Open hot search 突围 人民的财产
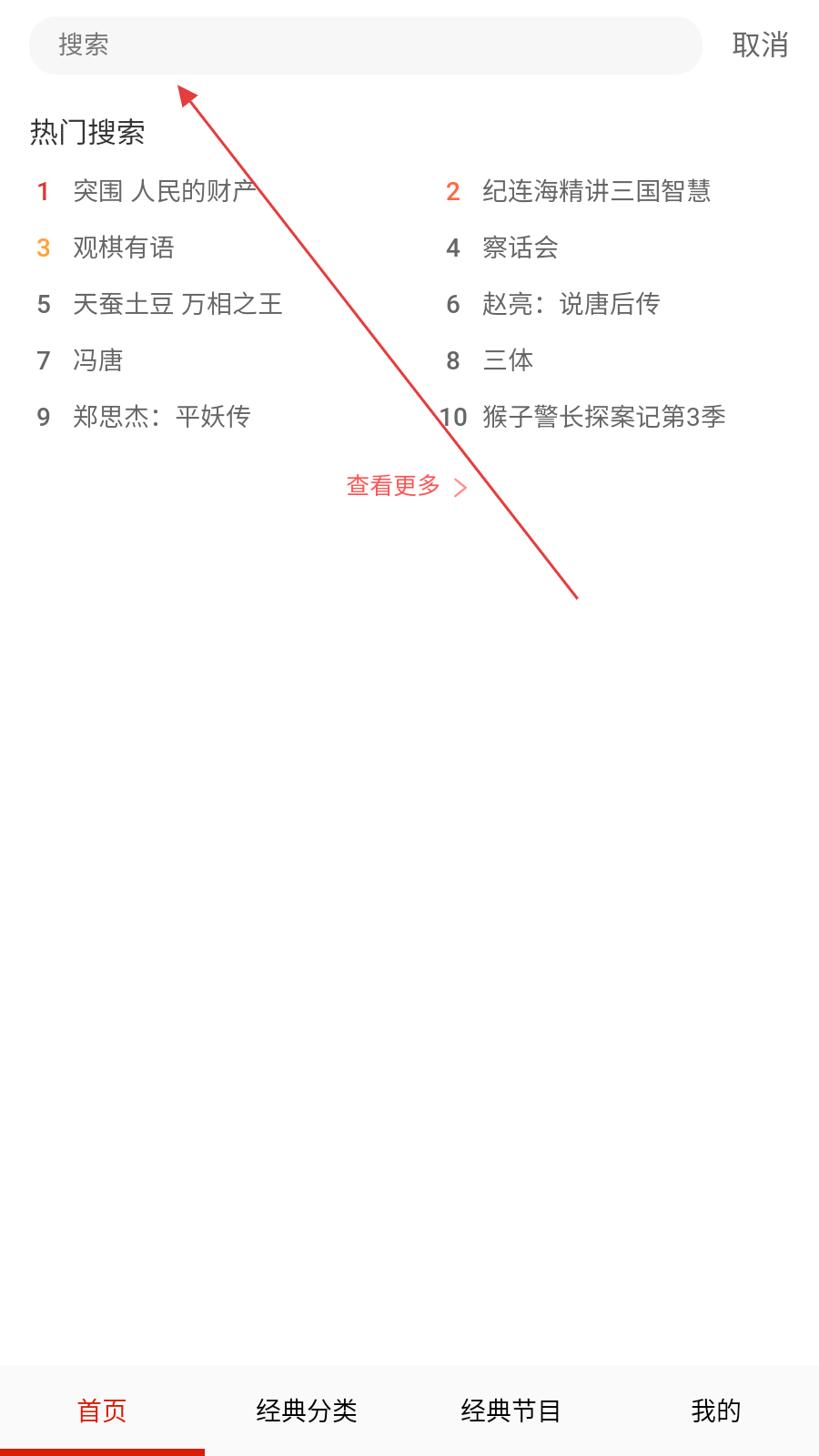This screenshot has width=819, height=1456. click(165, 191)
